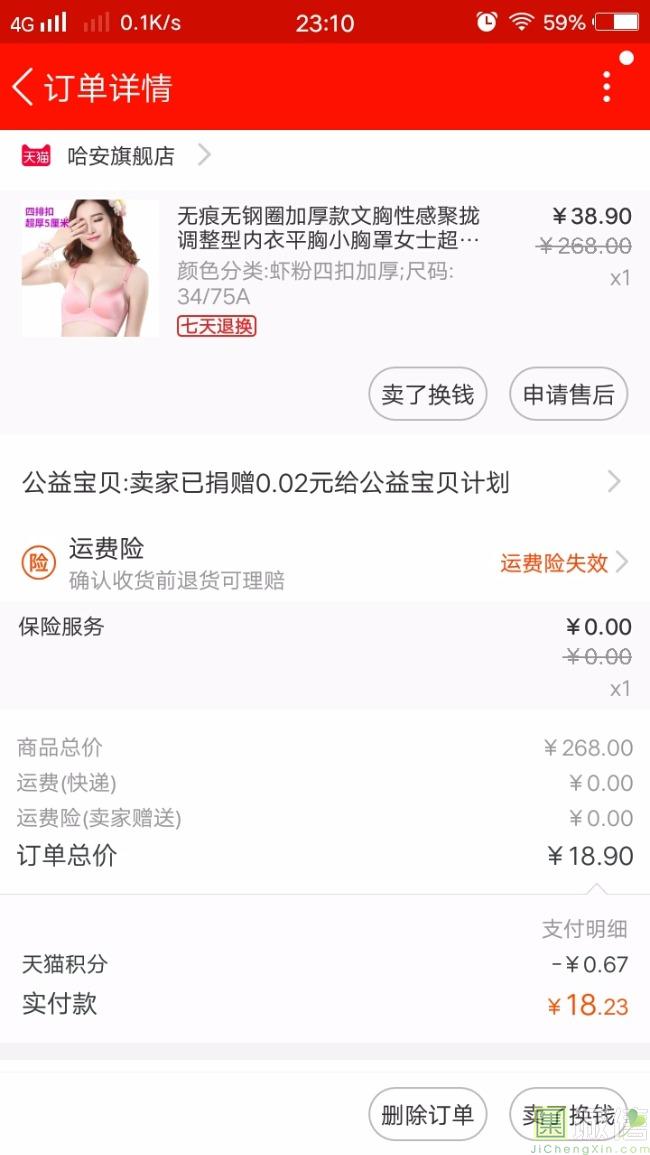Open the three-dot overflow menu

coord(606,87)
